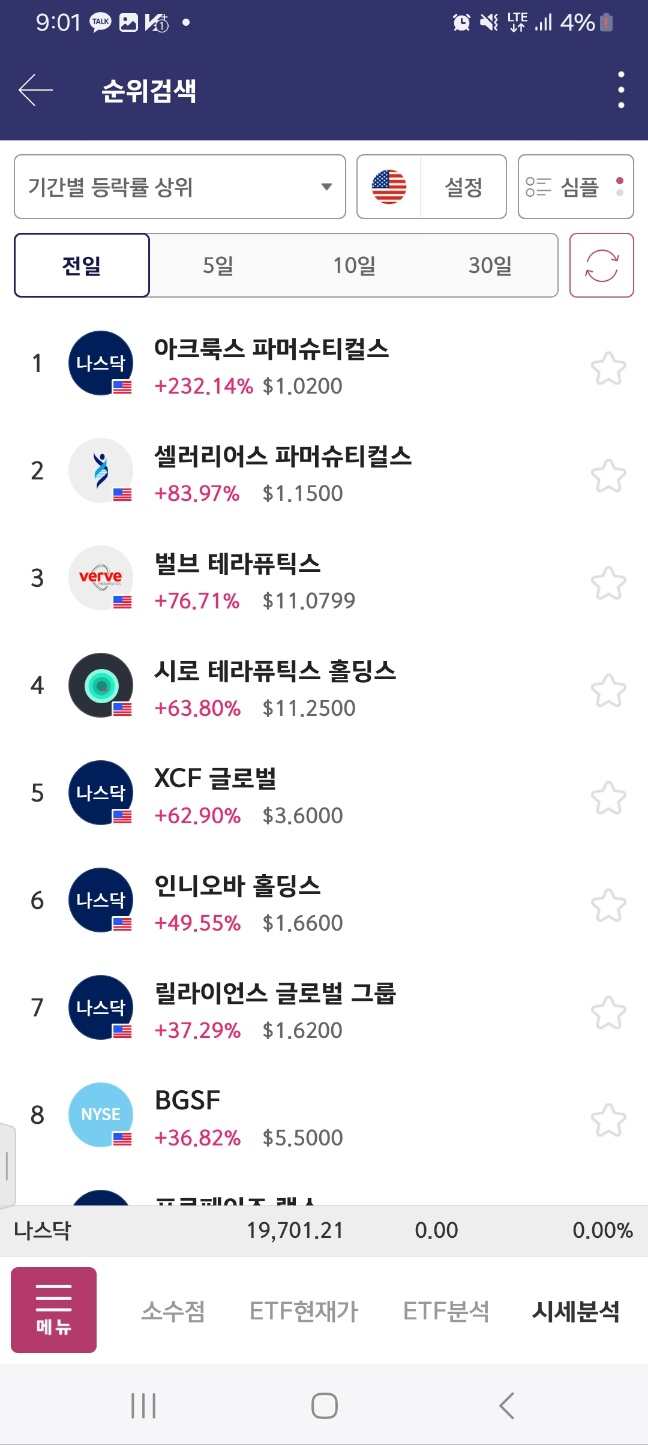Select the 10일 period tab

354,266
